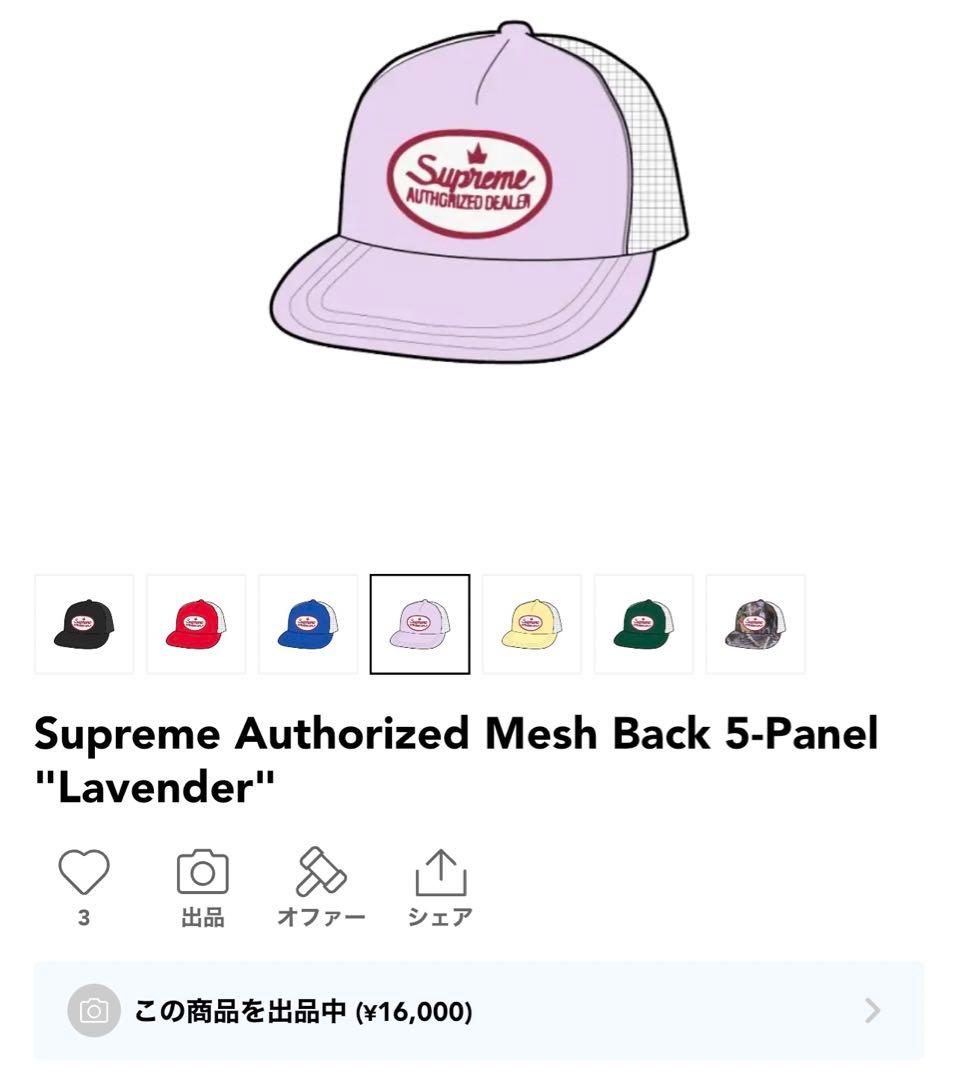Open the オファー hammer icon
This screenshot has width=959, height=1080.
(320, 872)
